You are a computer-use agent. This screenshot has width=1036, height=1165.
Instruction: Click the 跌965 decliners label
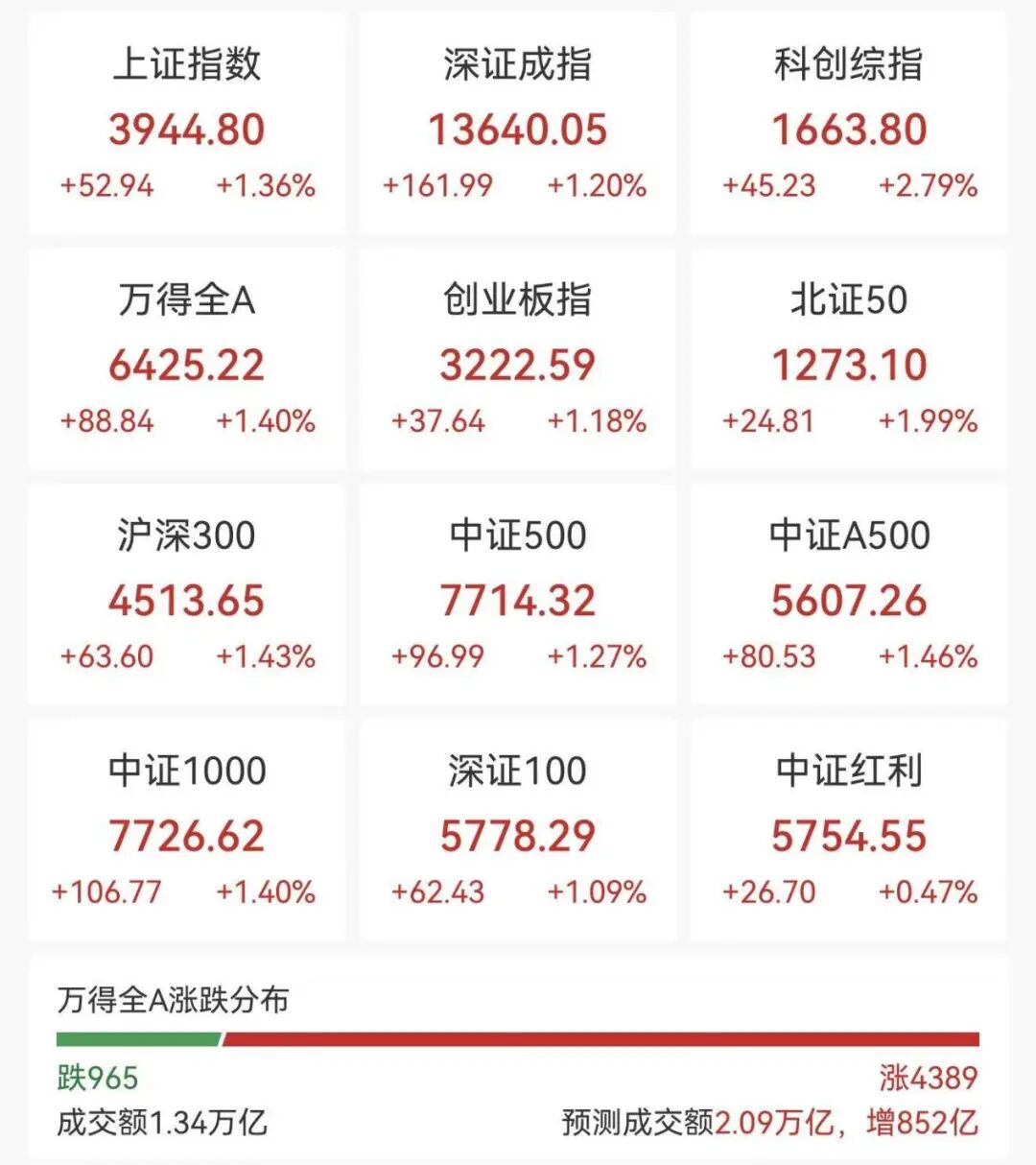click(x=91, y=1077)
